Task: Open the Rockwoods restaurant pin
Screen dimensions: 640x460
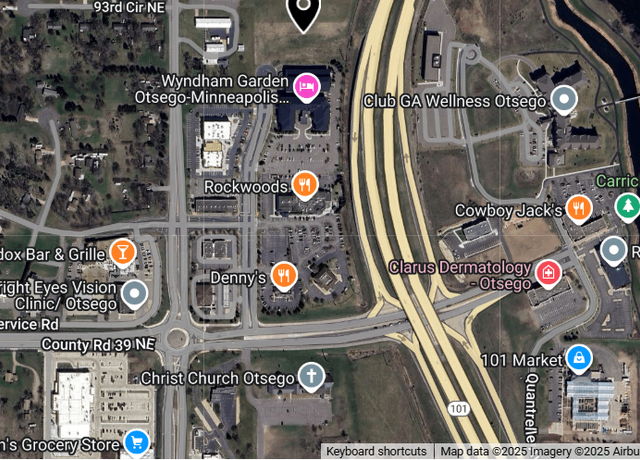Action: coord(306,184)
